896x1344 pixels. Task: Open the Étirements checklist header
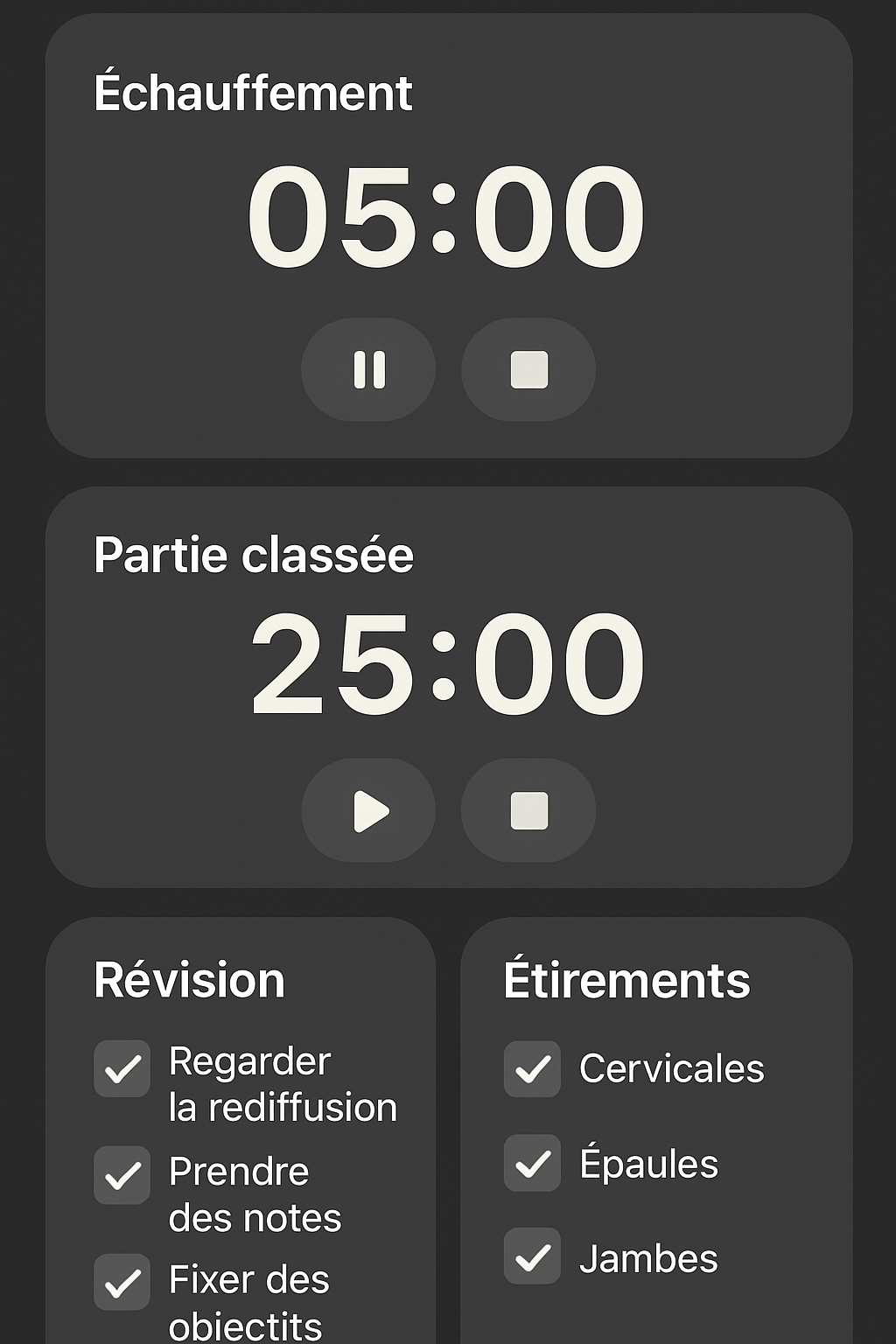[x=626, y=979]
